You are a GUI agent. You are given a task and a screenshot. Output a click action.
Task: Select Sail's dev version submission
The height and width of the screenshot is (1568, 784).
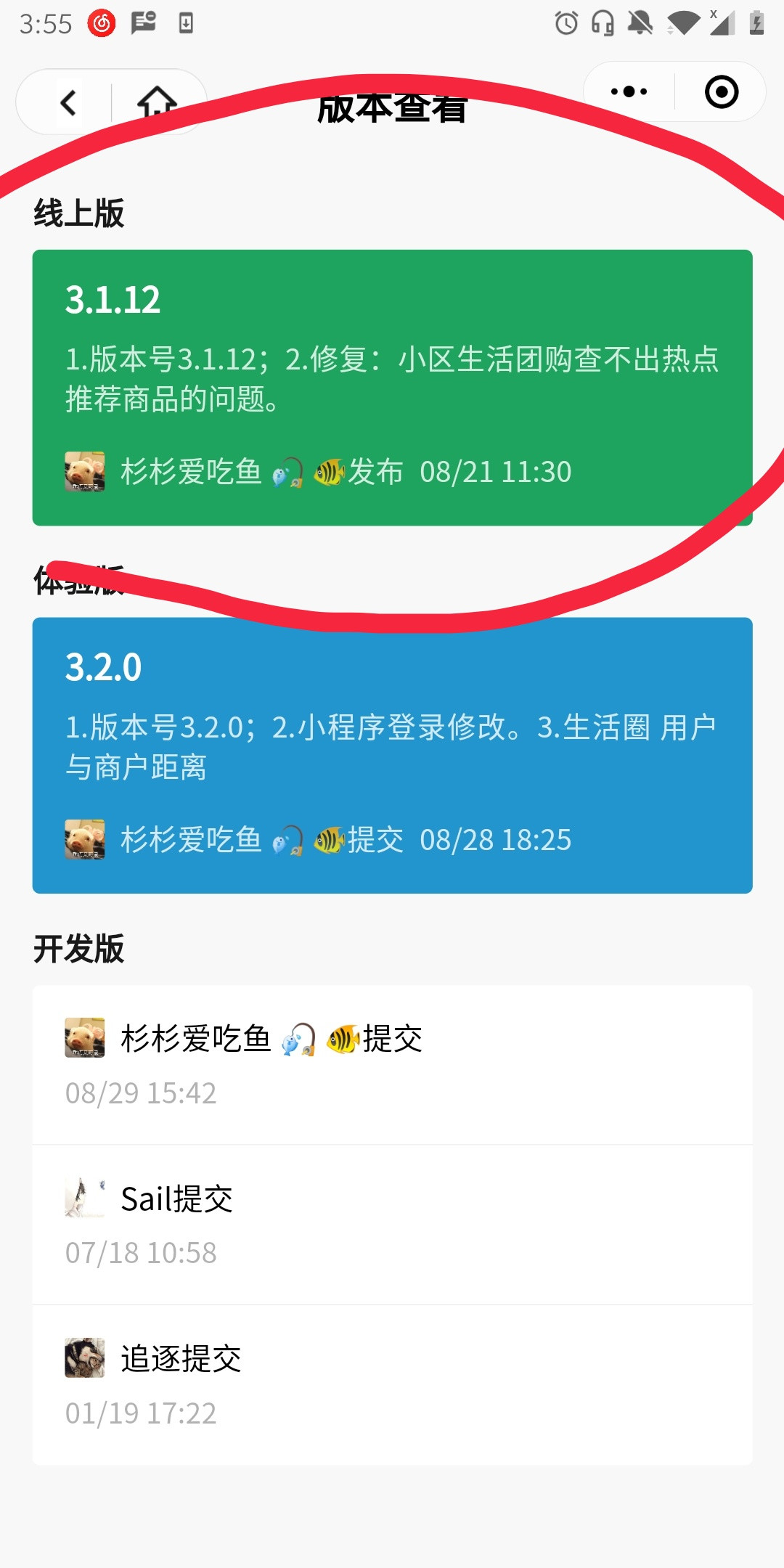coord(392,1224)
